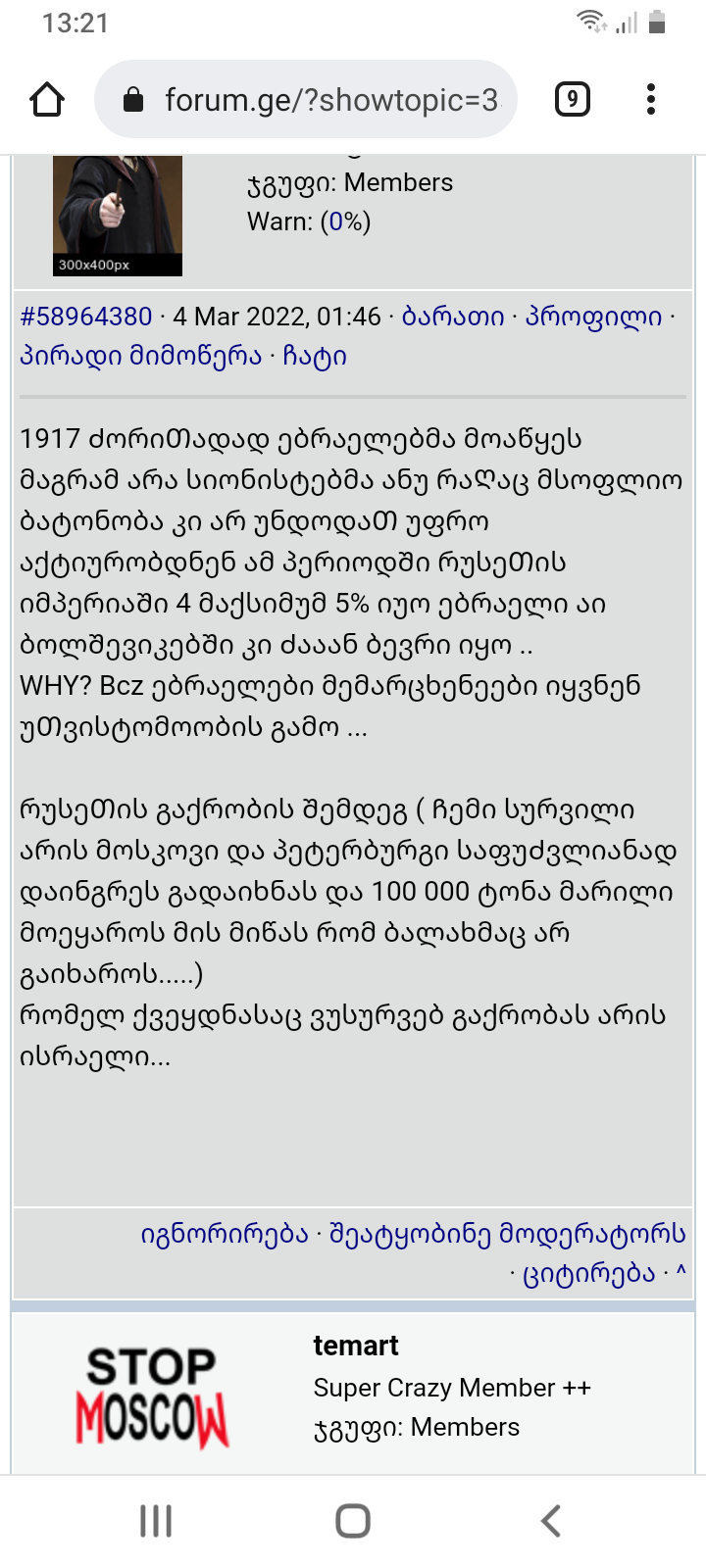Screen dimensions: 706x1568
Task: Select შეატყობინე მოდერატორს to report the post
Action: 507,1233
